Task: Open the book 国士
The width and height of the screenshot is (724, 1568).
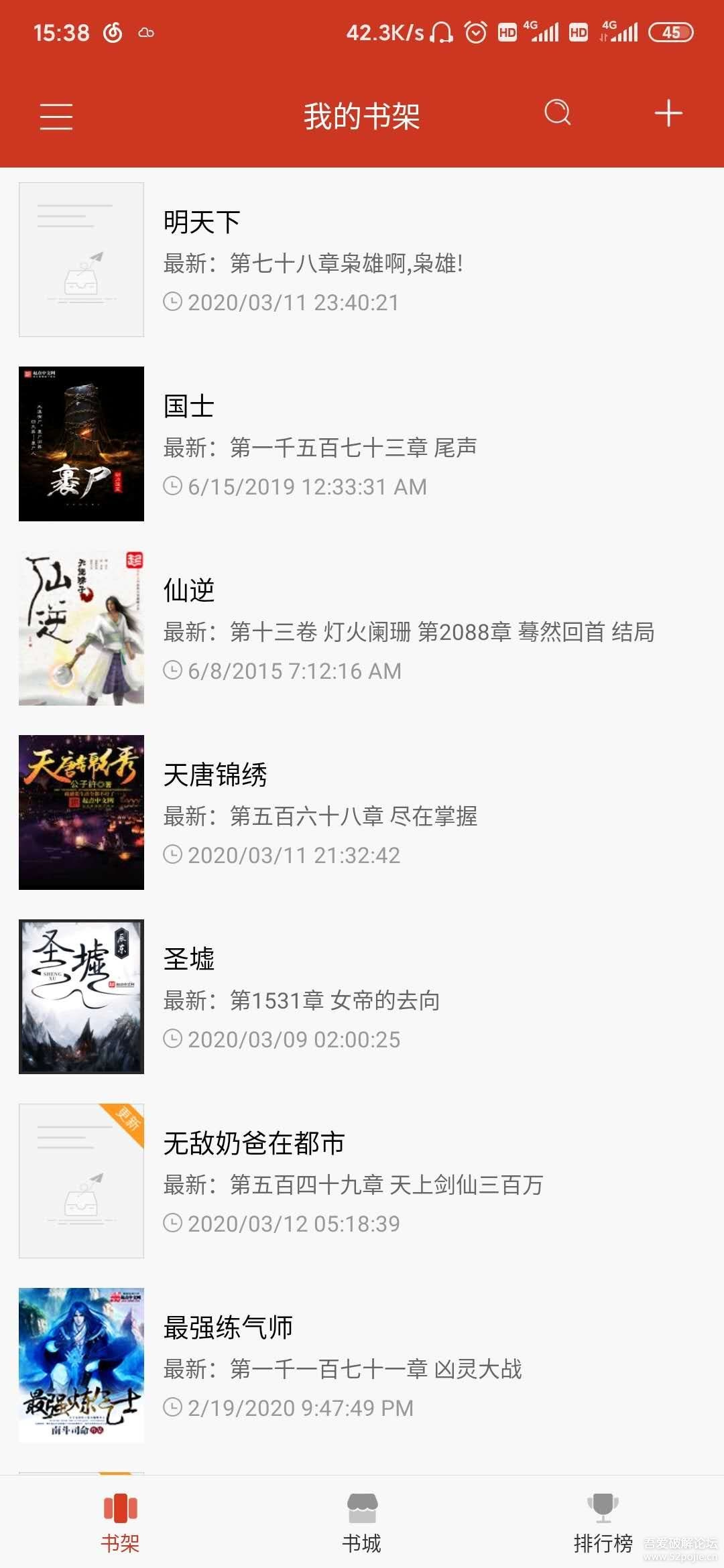Action: (x=362, y=444)
